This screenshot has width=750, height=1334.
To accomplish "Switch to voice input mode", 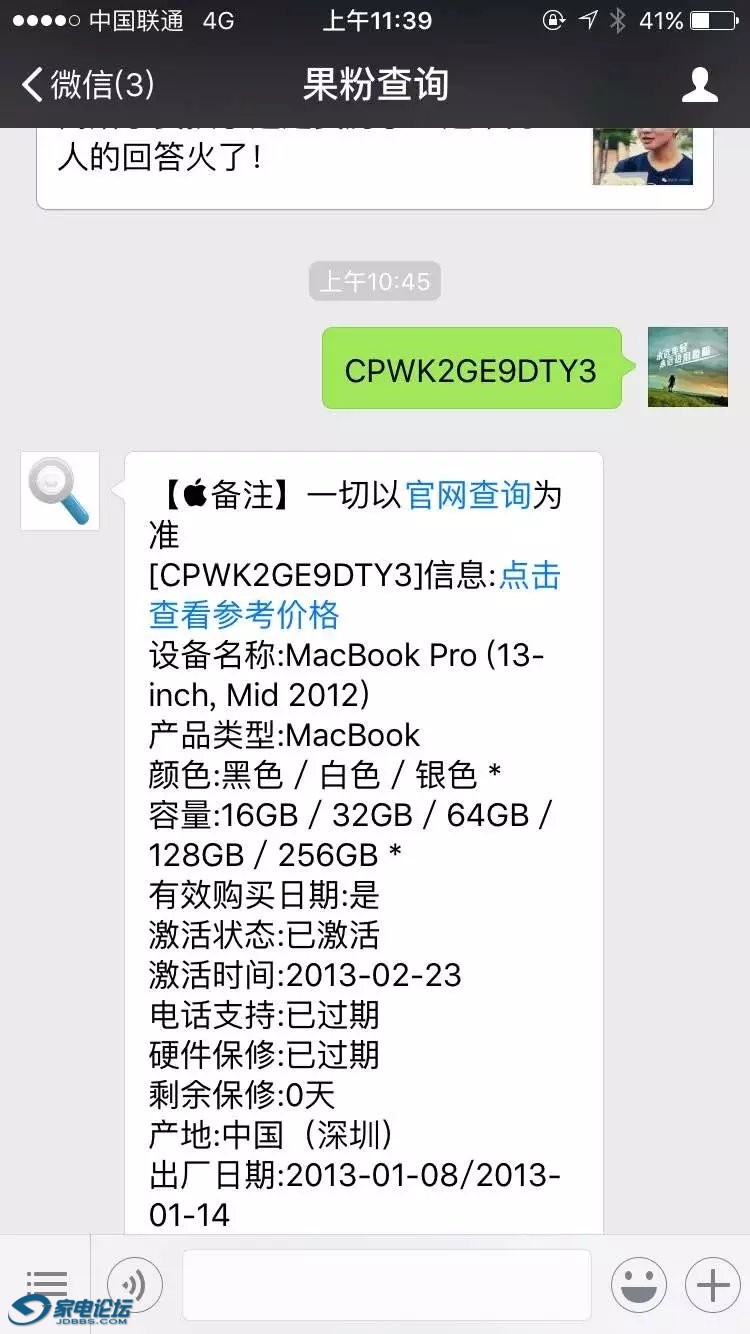I will [134, 1284].
